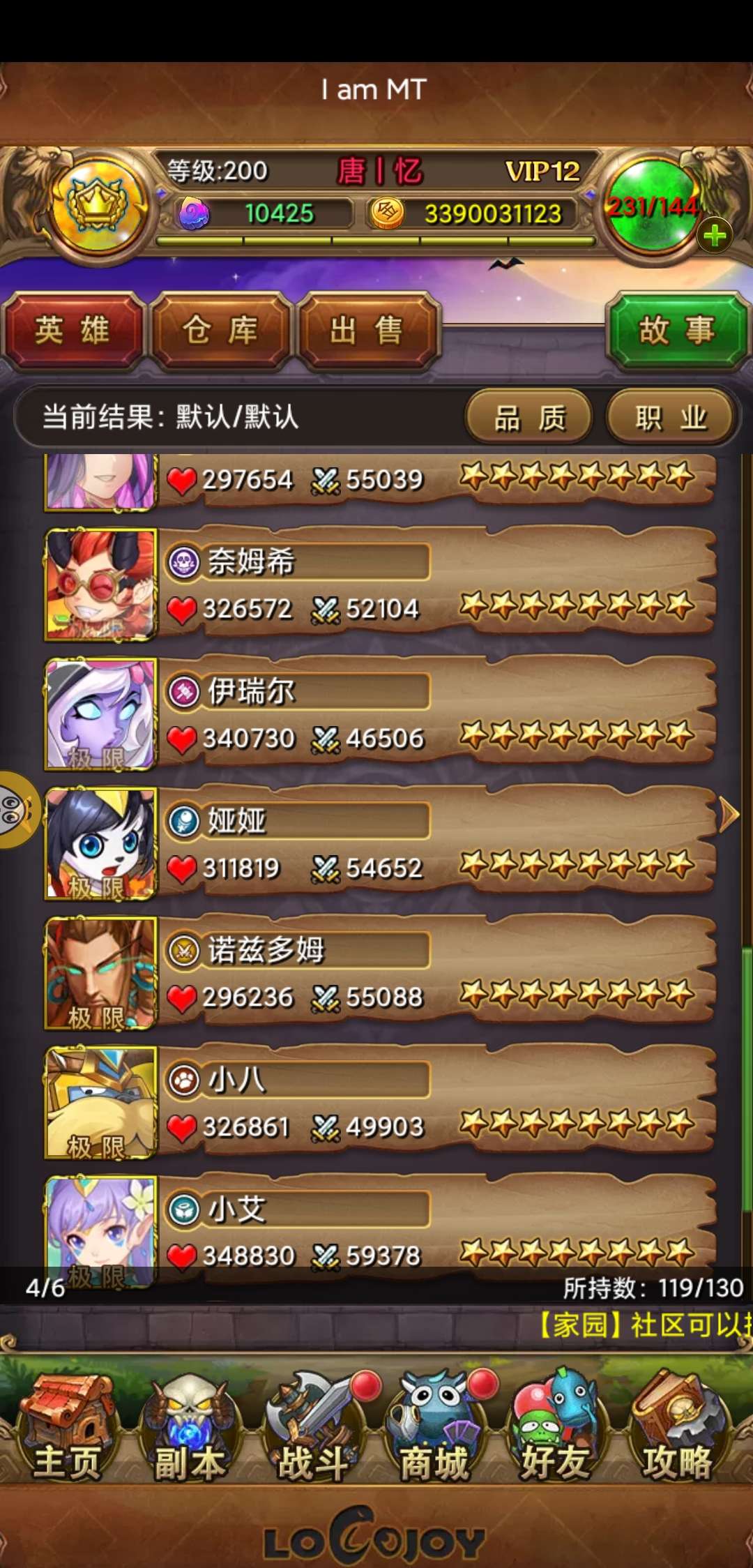Filter heroes by 职业

[x=670, y=418]
